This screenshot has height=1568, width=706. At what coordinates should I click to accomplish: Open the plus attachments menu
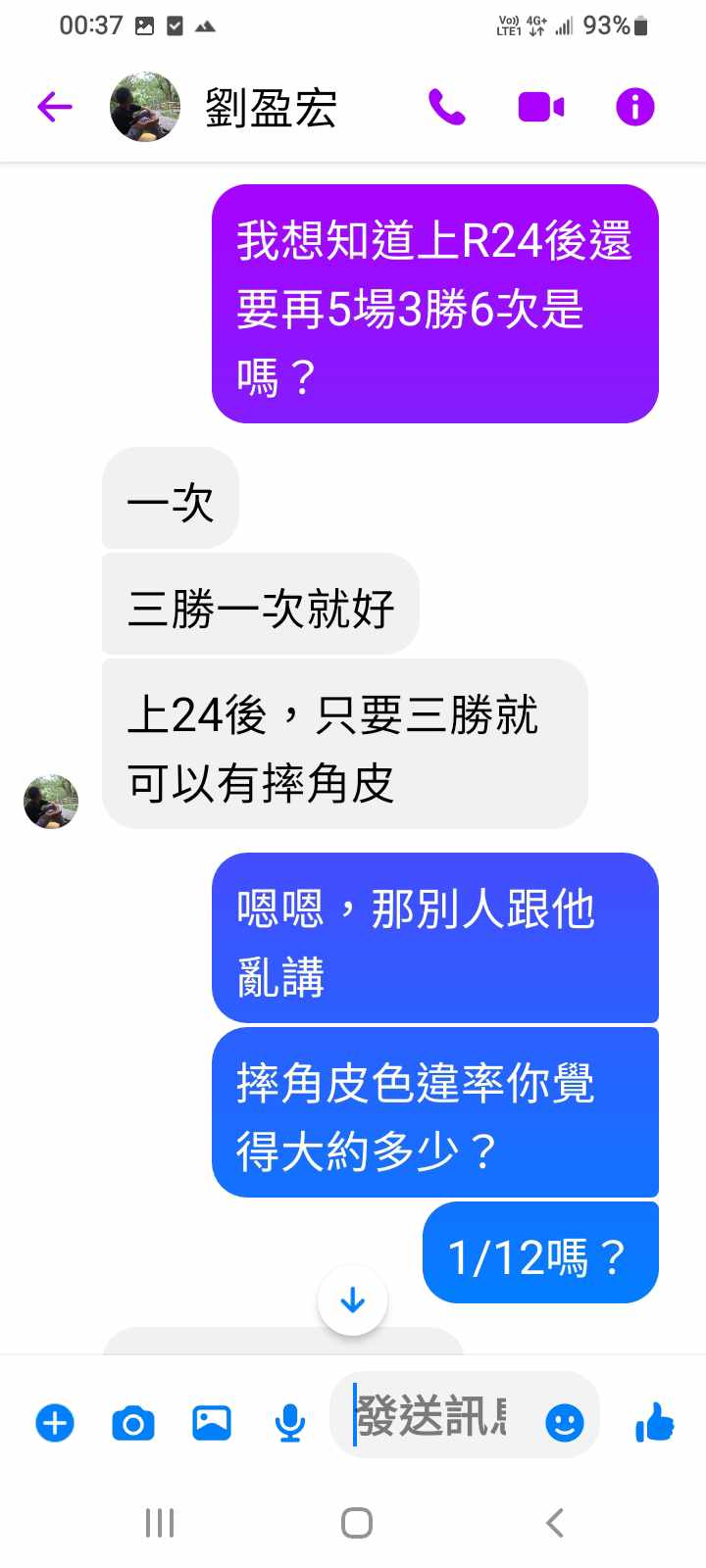pyautogui.click(x=55, y=1422)
